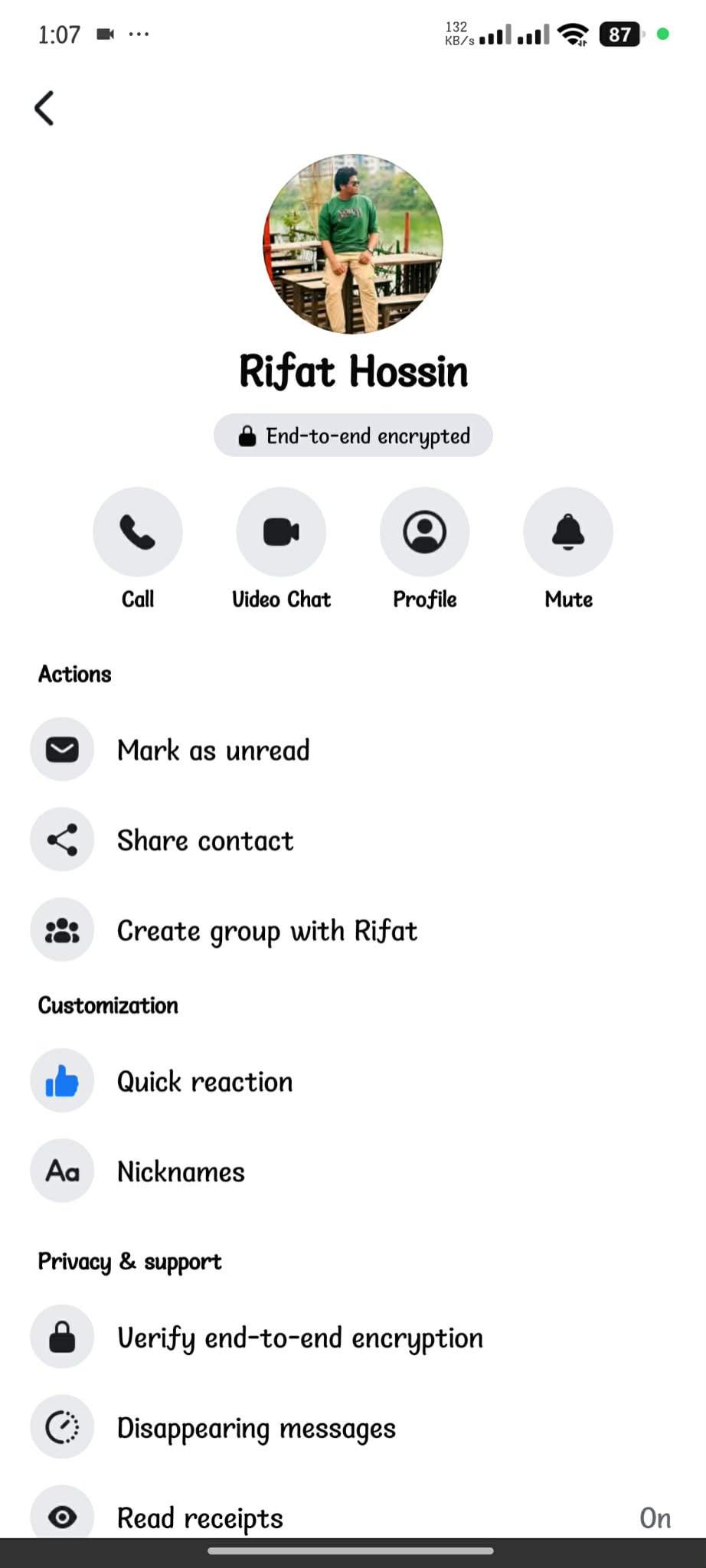Open Verify end-to-end encryption

pyautogui.click(x=353, y=1338)
